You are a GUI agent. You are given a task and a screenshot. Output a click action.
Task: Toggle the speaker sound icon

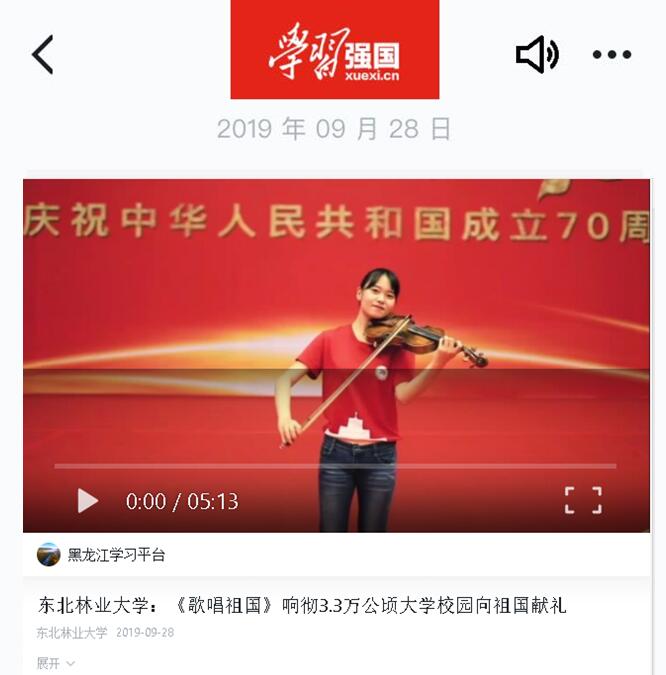pos(537,54)
